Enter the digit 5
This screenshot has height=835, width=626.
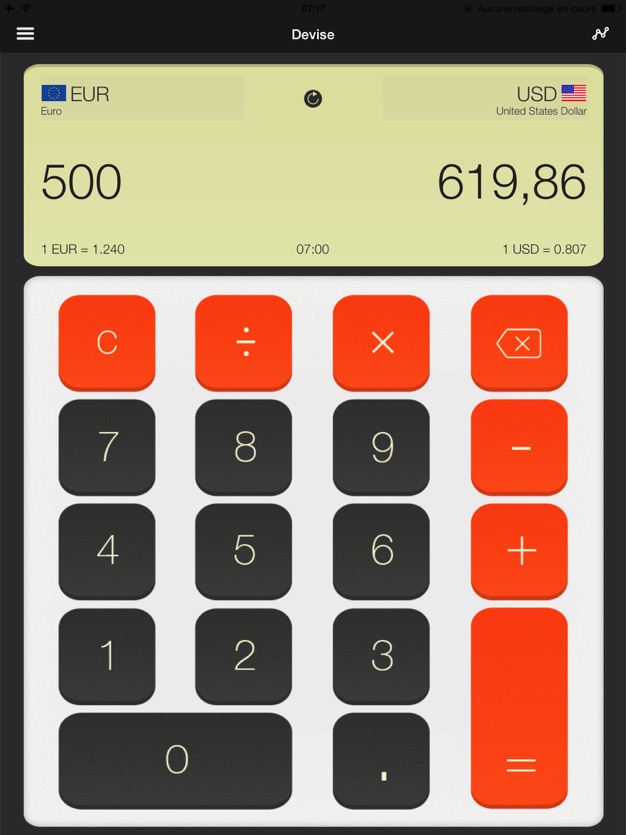click(x=244, y=550)
